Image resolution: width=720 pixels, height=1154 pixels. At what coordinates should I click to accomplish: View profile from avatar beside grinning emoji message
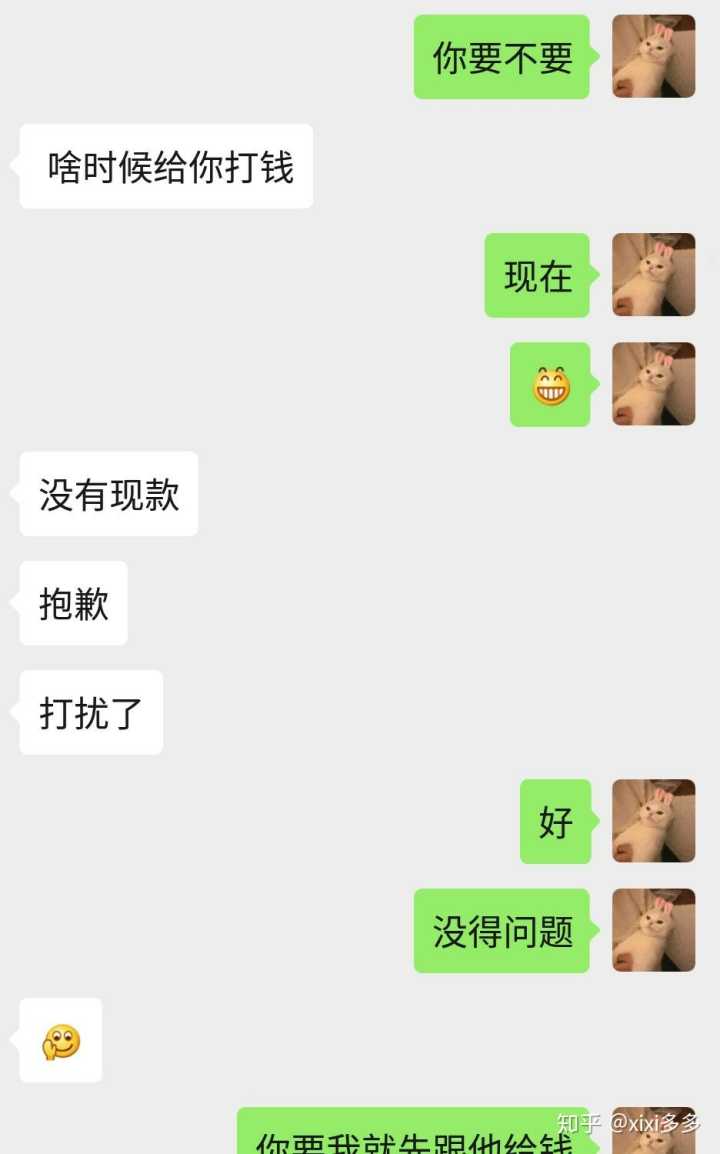[653, 384]
